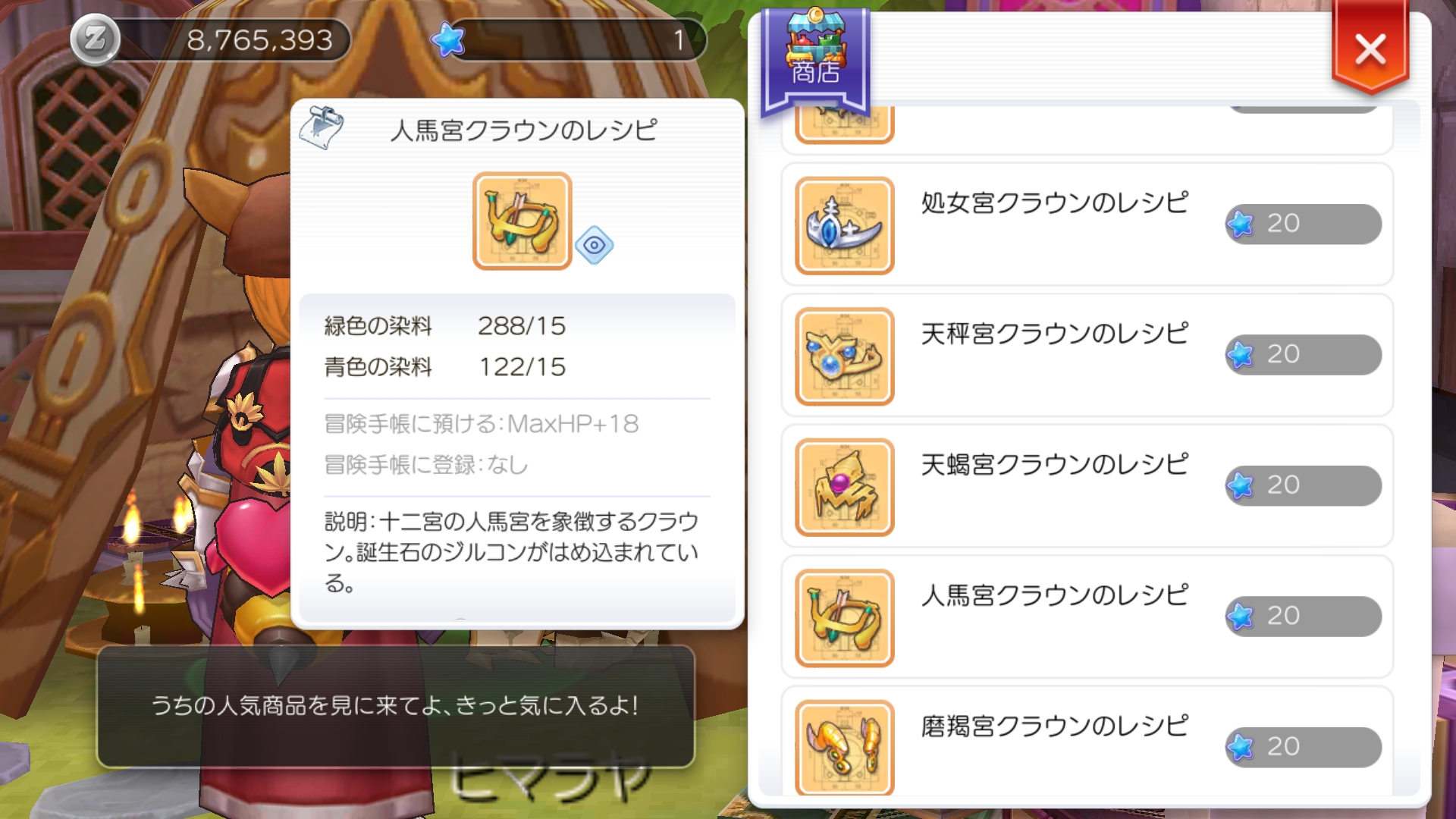The height and width of the screenshot is (819, 1456).
Task: Tap the NPC dialogue box to continue
Action: (395, 706)
